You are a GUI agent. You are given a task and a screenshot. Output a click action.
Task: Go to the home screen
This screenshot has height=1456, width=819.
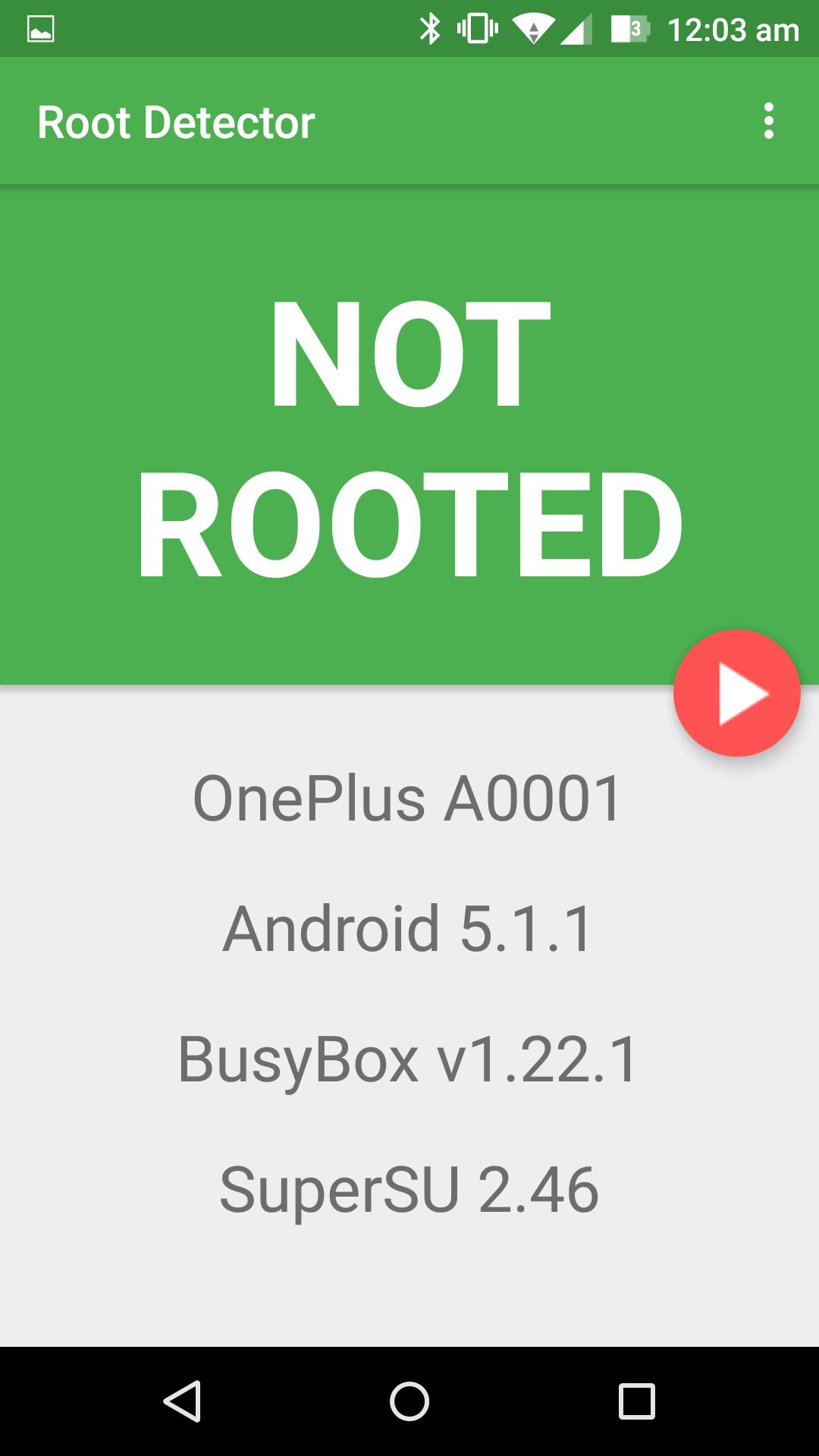(x=409, y=1401)
